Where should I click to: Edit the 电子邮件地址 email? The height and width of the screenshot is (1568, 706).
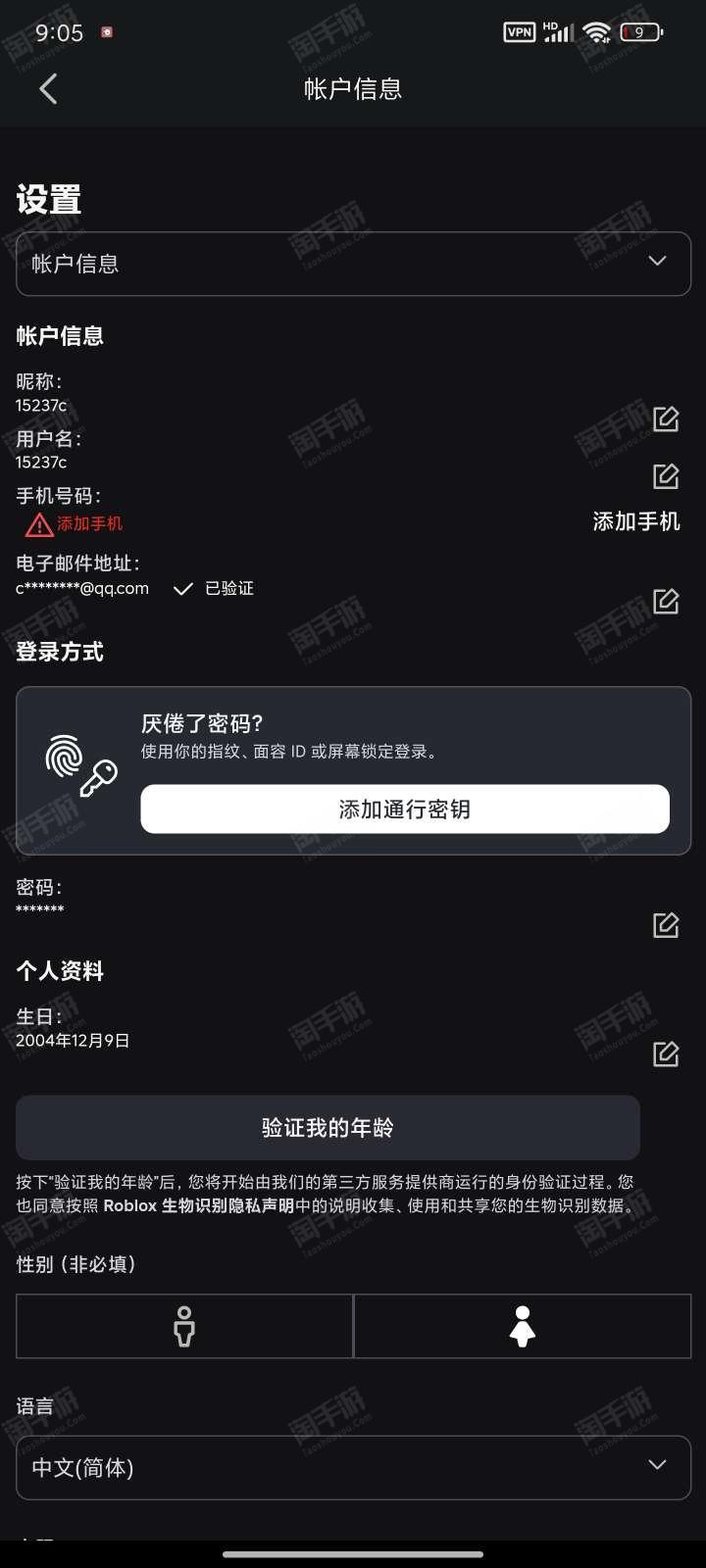[x=666, y=601]
